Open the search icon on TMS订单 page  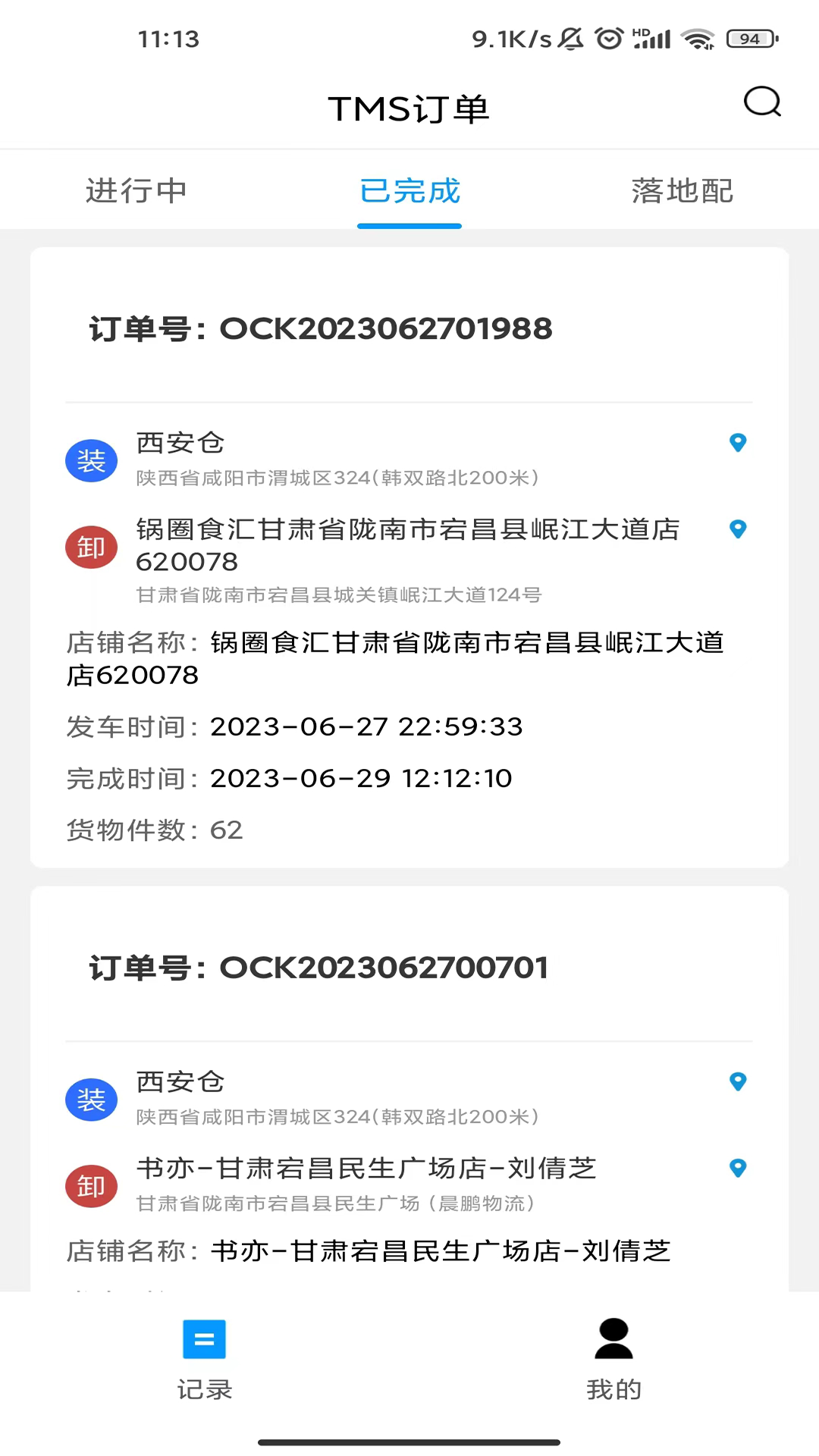[762, 103]
